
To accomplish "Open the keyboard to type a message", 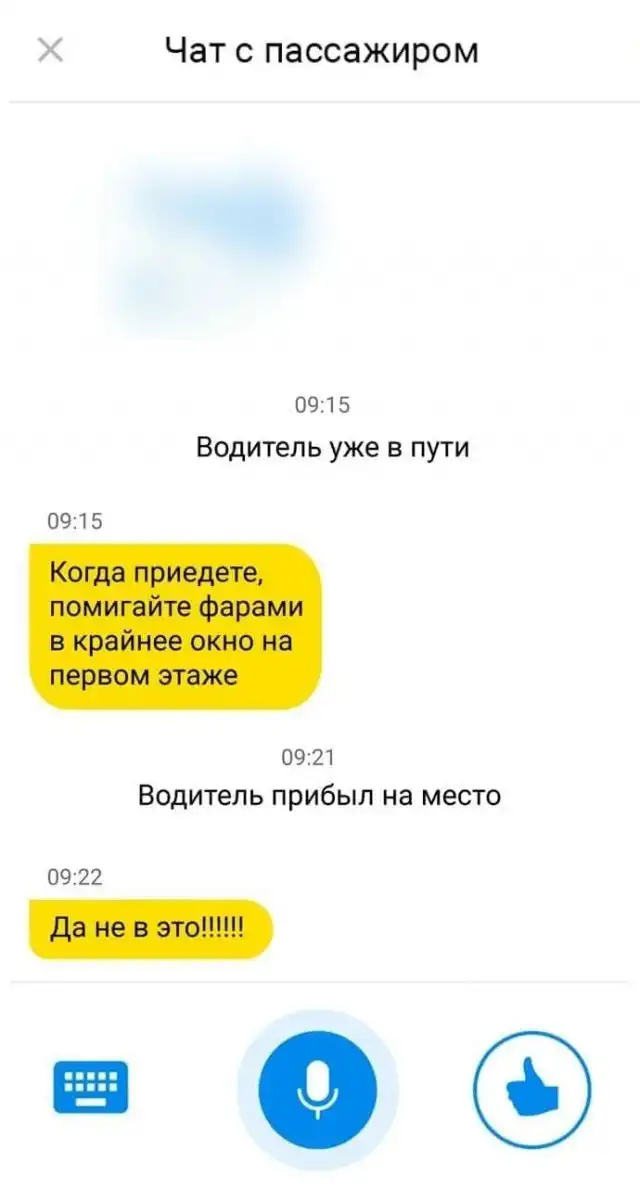I will [x=90, y=1086].
